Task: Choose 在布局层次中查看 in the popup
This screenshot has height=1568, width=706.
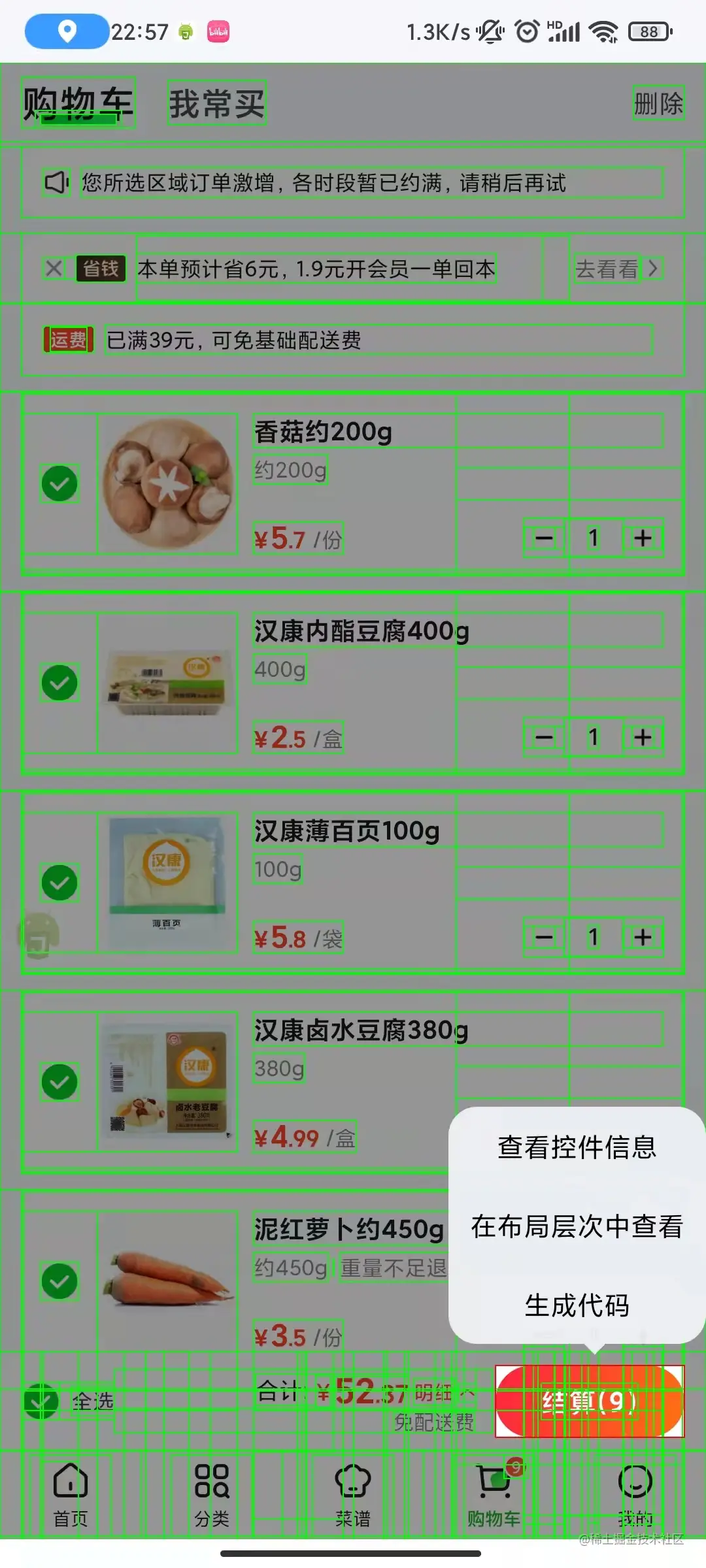Action: click(577, 1226)
